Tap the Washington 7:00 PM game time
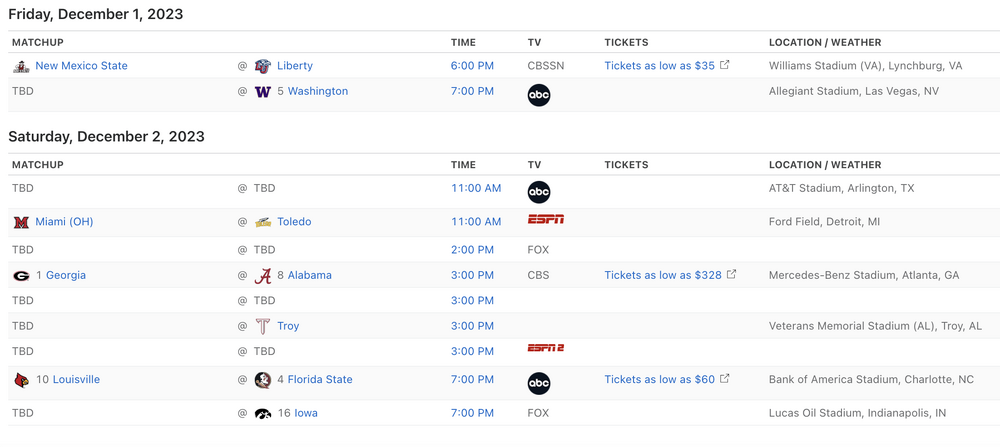Viewport: 1000px width, 447px height. point(472,91)
